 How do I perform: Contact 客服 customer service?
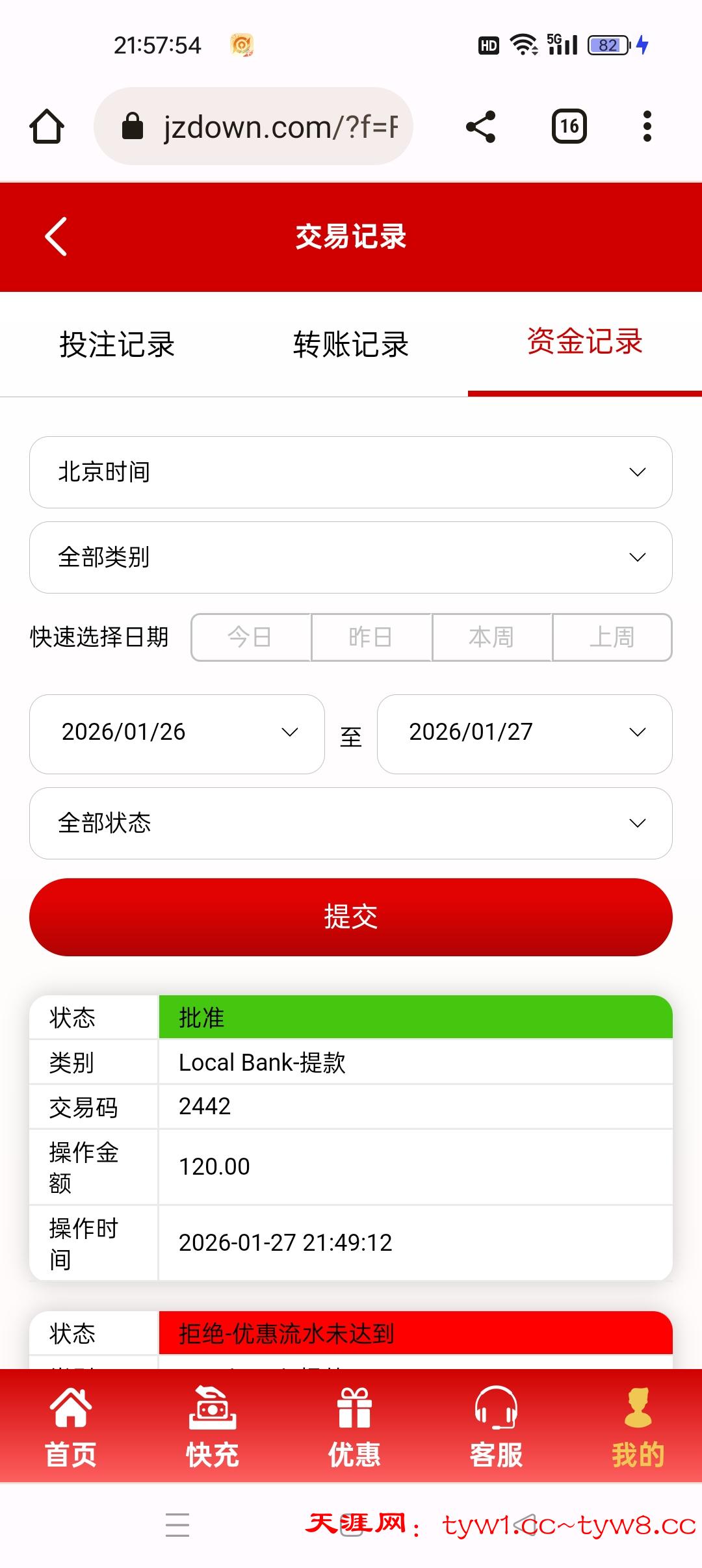coord(496,1427)
